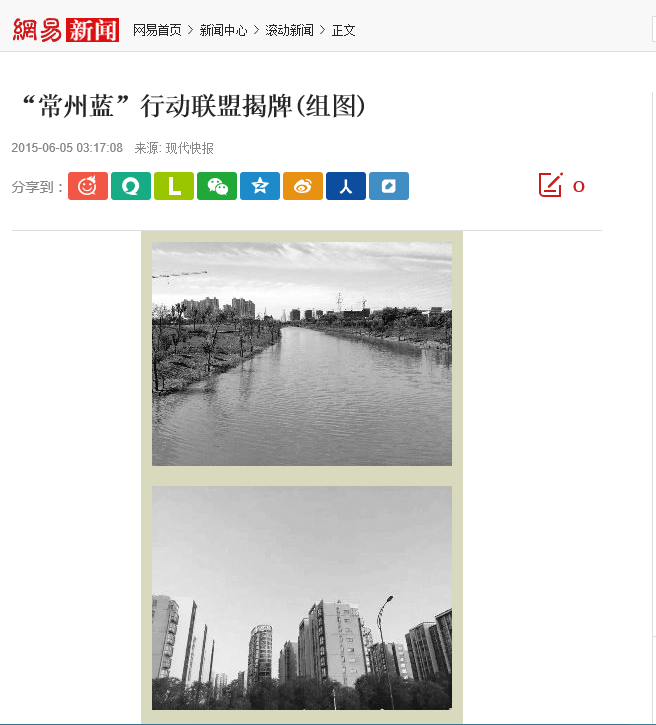Go to 网易首页 in the breadcrumb
The image size is (656, 725).
157,30
